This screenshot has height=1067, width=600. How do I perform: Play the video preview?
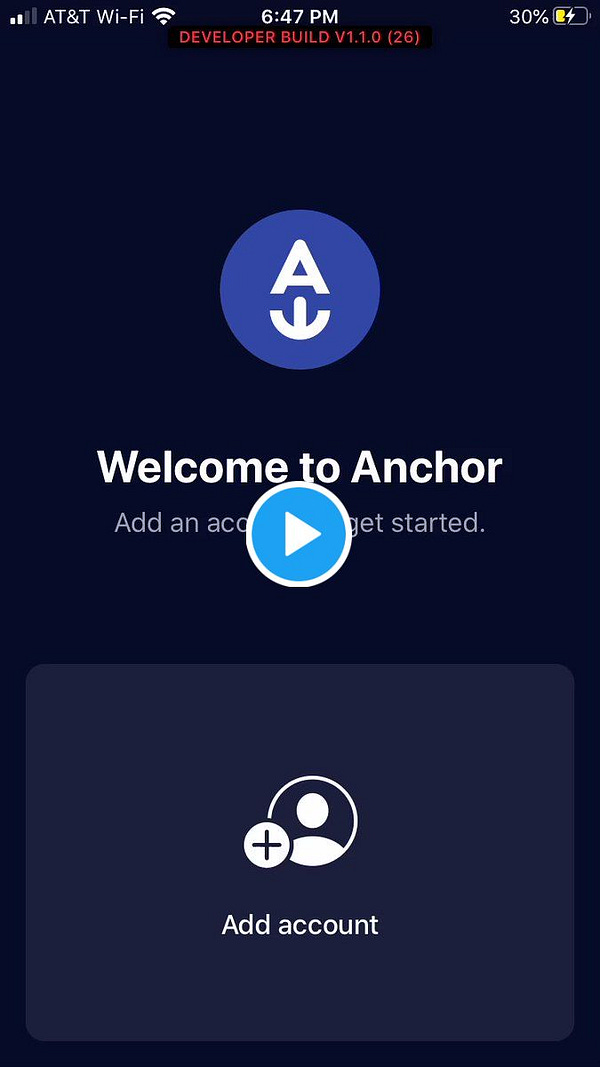tap(298, 535)
